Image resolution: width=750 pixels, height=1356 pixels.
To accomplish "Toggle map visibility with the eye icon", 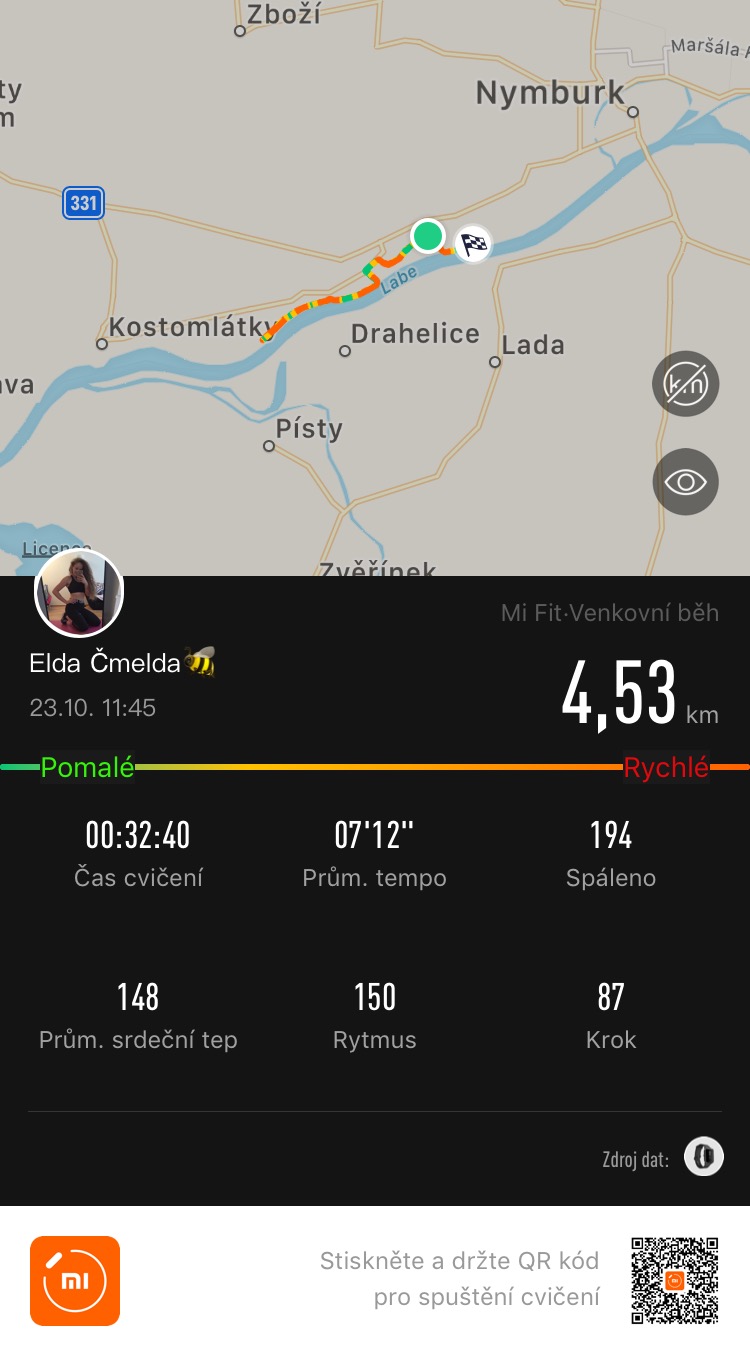I will 686,482.
